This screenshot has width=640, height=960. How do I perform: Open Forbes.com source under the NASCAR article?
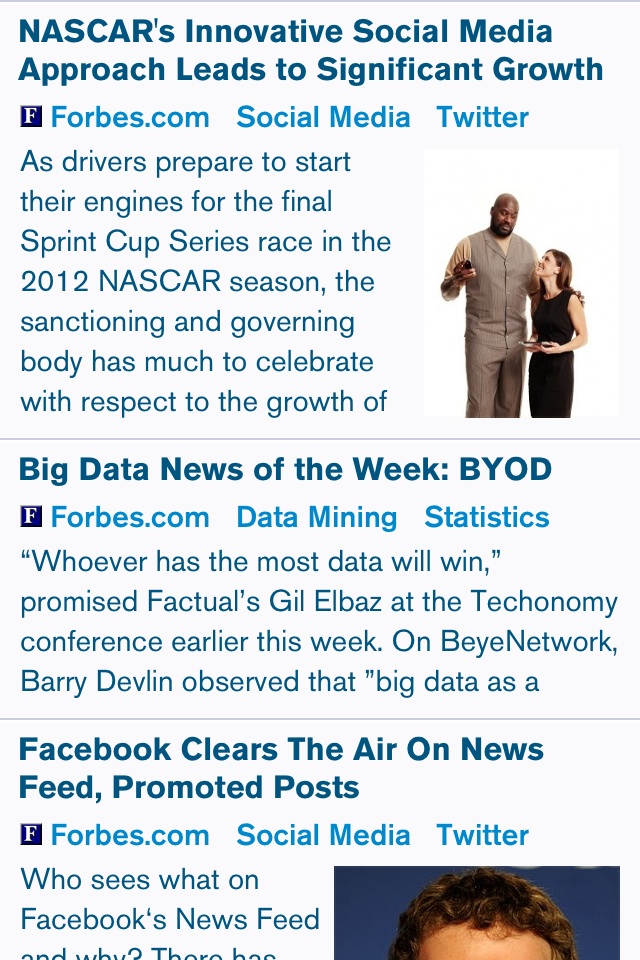click(130, 117)
